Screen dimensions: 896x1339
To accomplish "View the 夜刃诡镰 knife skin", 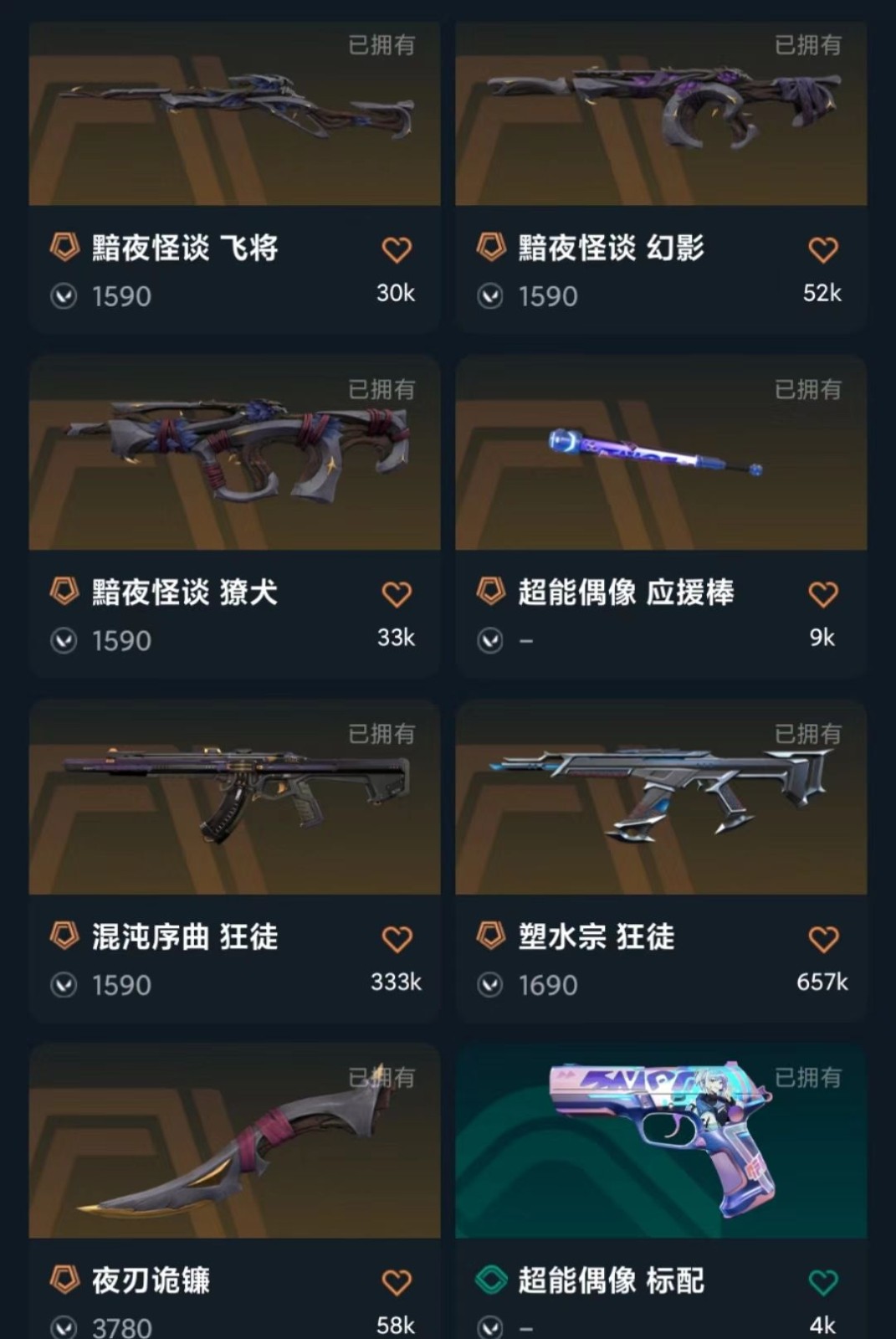I will click(x=234, y=1142).
